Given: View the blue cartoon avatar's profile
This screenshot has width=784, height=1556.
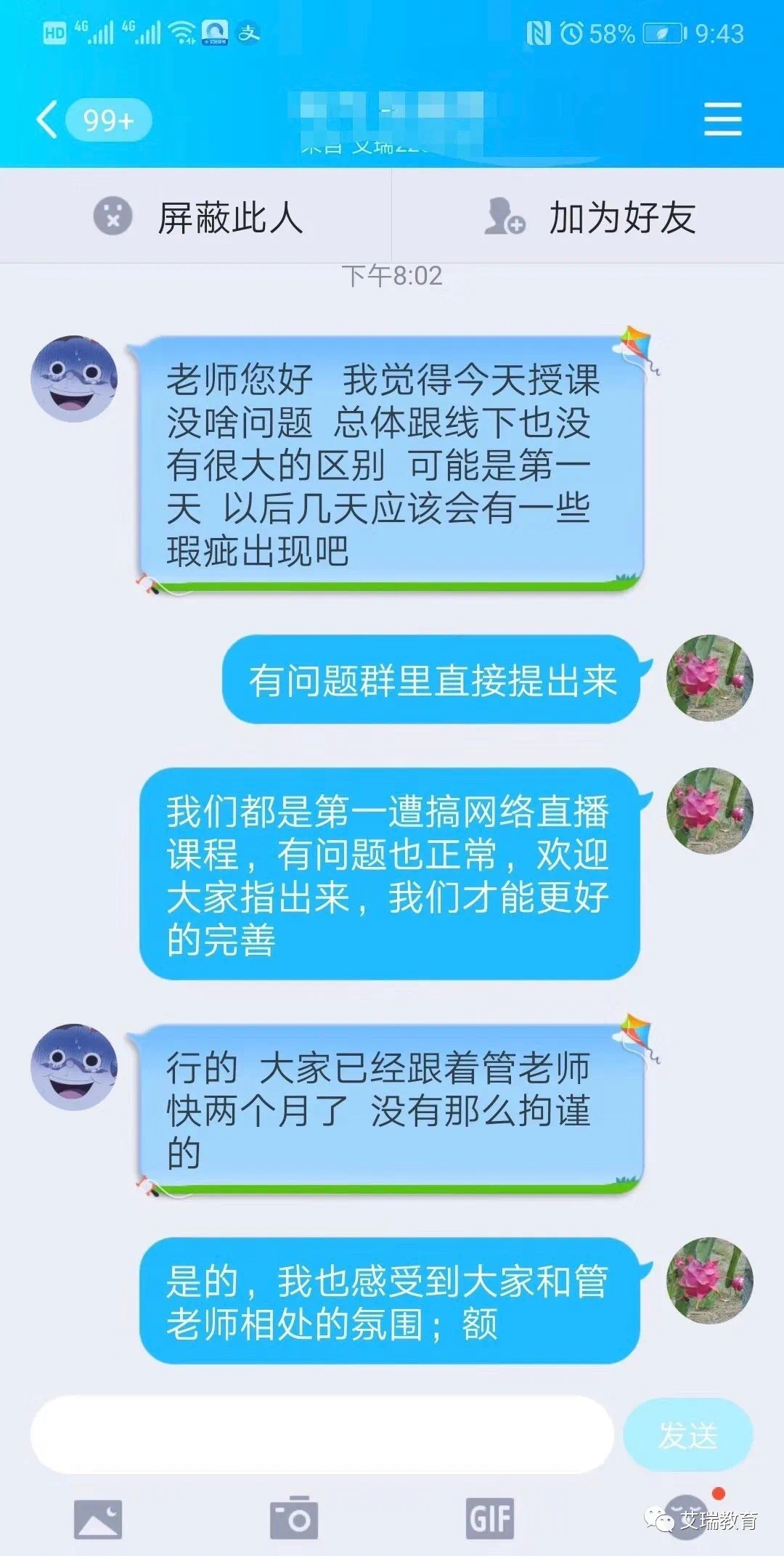Looking at the screenshot, I should tap(74, 378).
